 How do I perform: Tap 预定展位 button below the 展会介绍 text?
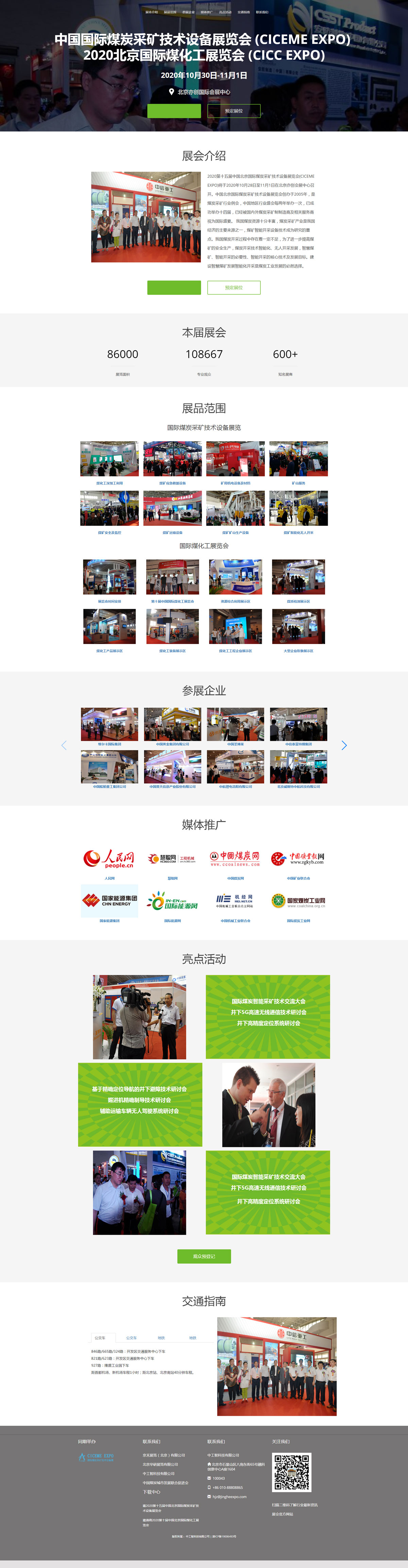[x=234, y=287]
